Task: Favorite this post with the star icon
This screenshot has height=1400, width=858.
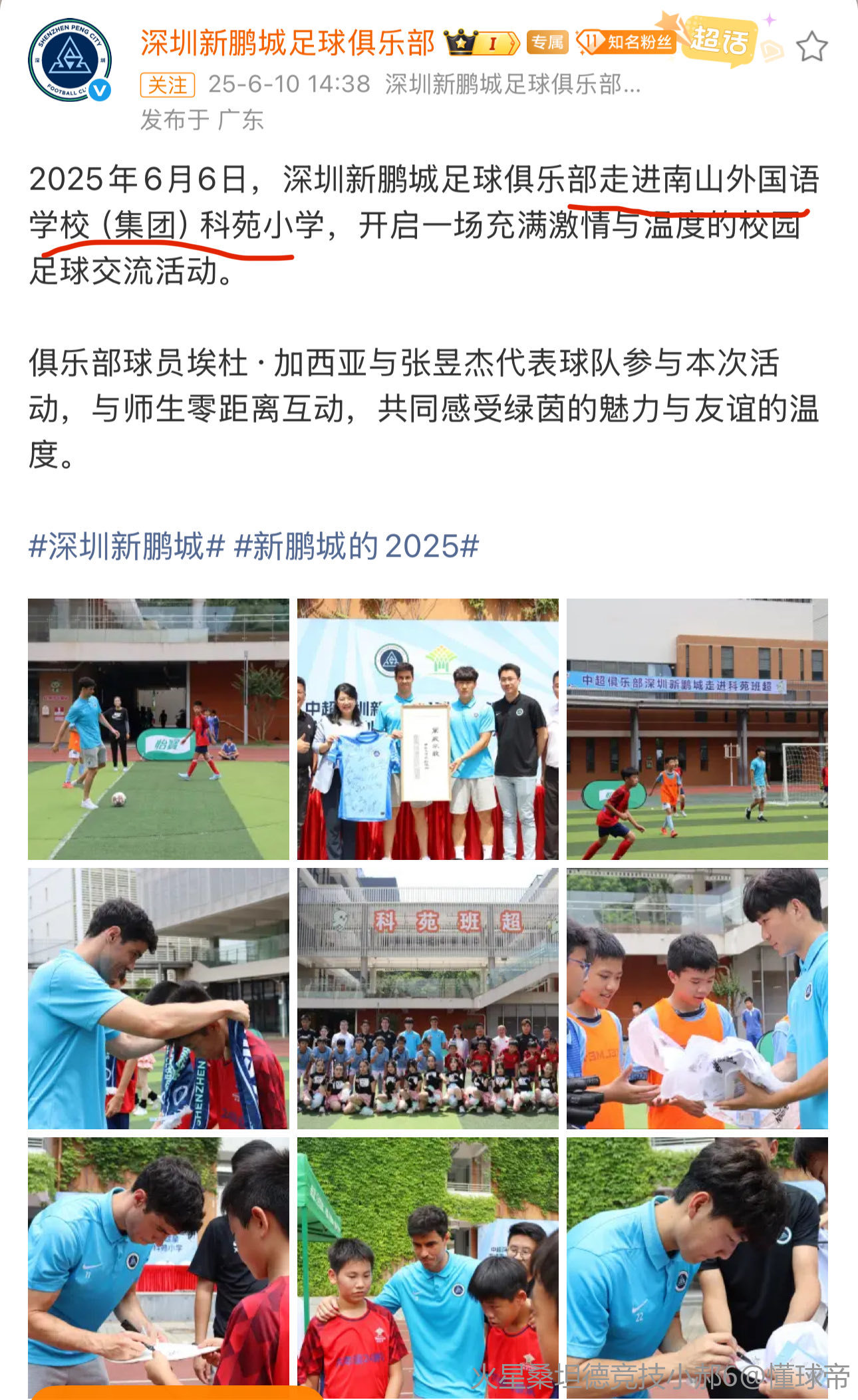Action: 811,47
